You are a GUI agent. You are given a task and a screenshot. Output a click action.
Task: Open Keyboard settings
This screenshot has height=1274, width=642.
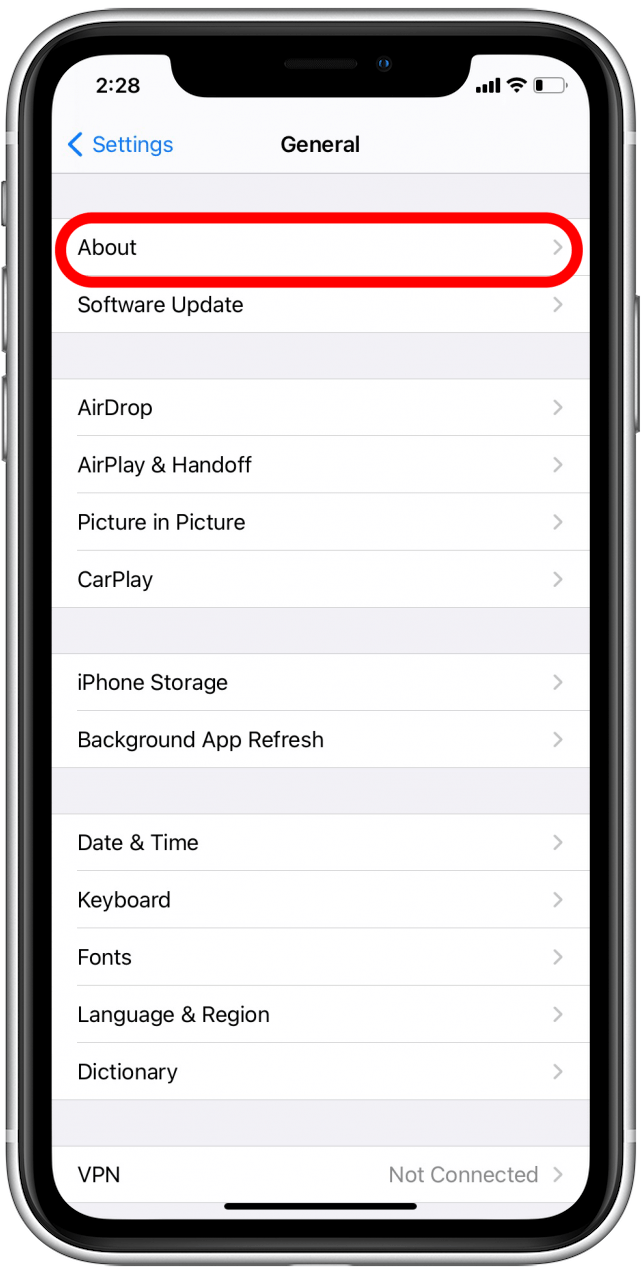click(320, 900)
